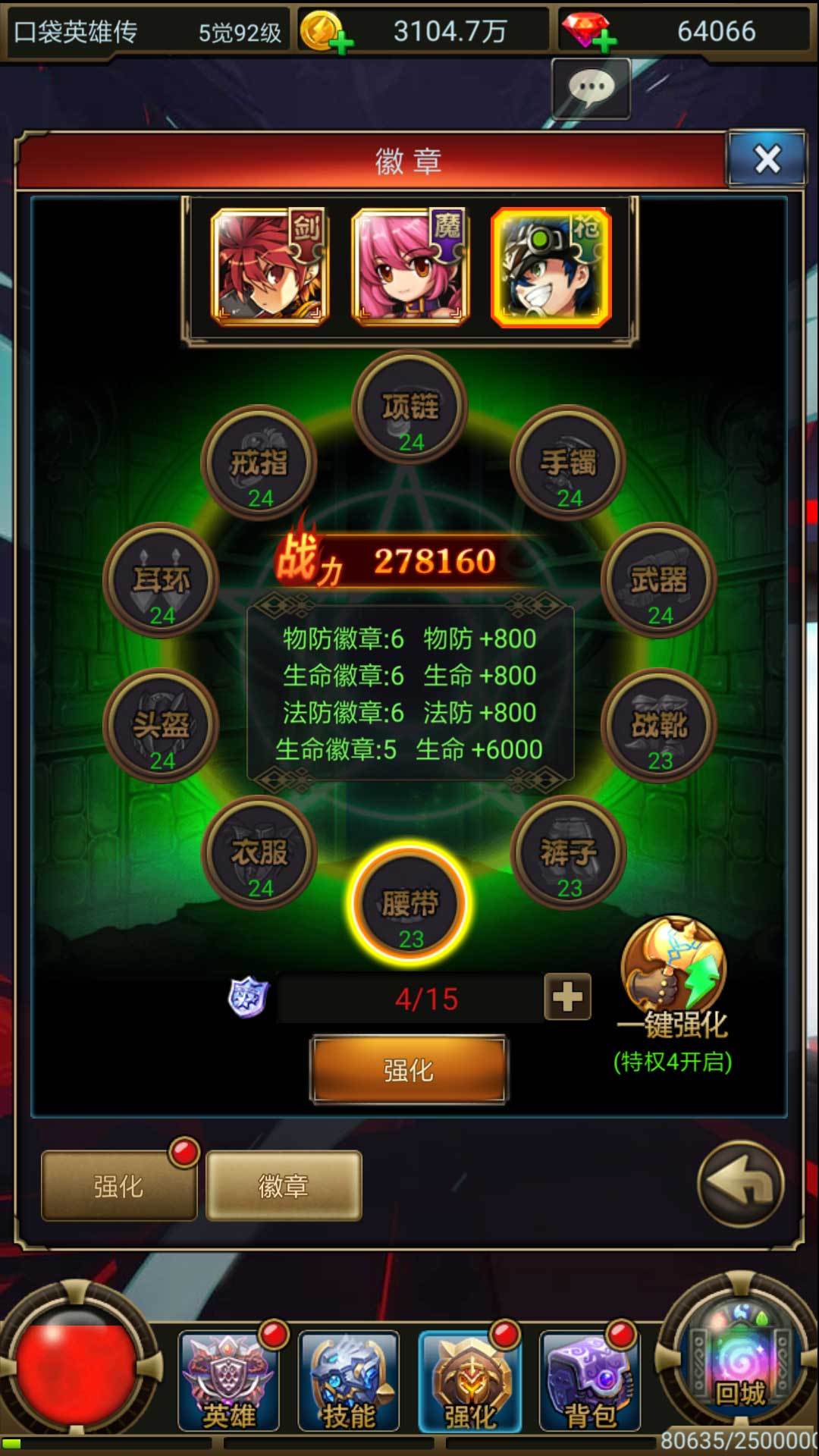This screenshot has height=1456, width=819.
Task: Close the 徽章 panel
Action: 766,159
